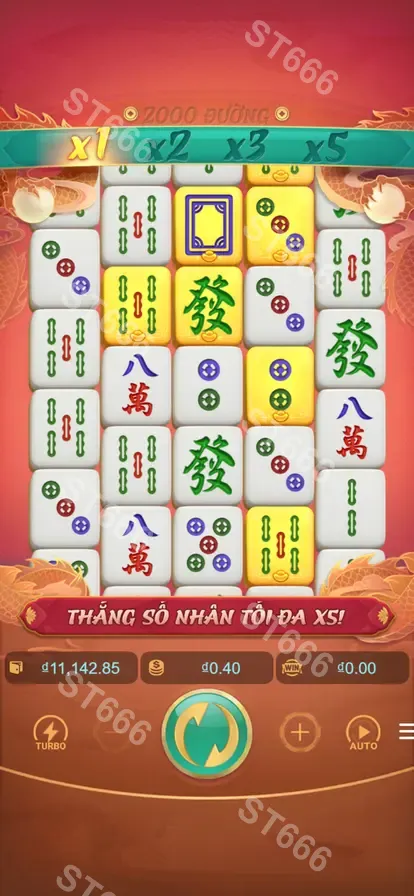Start Auto spin

coord(363,734)
